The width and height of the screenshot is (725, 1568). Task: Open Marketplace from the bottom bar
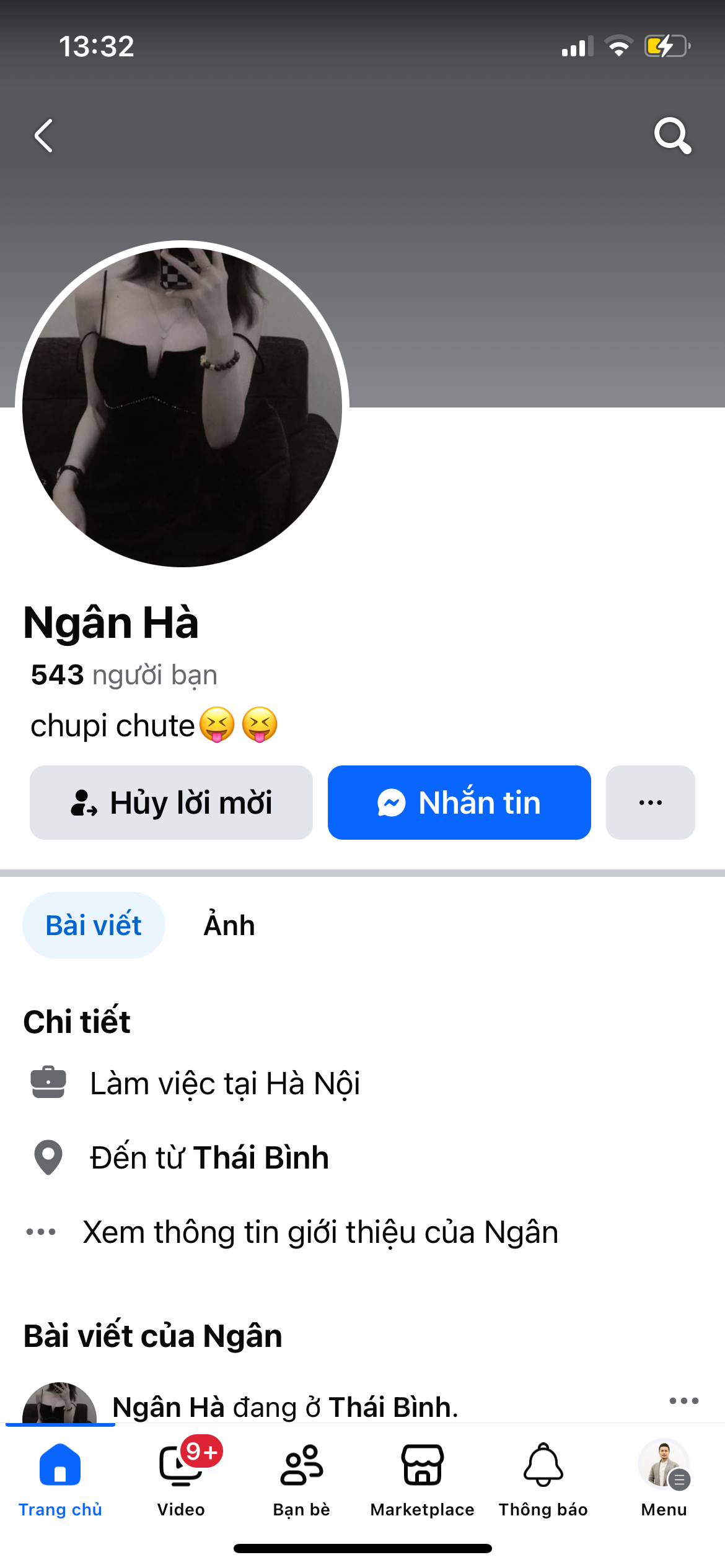[x=423, y=1476]
